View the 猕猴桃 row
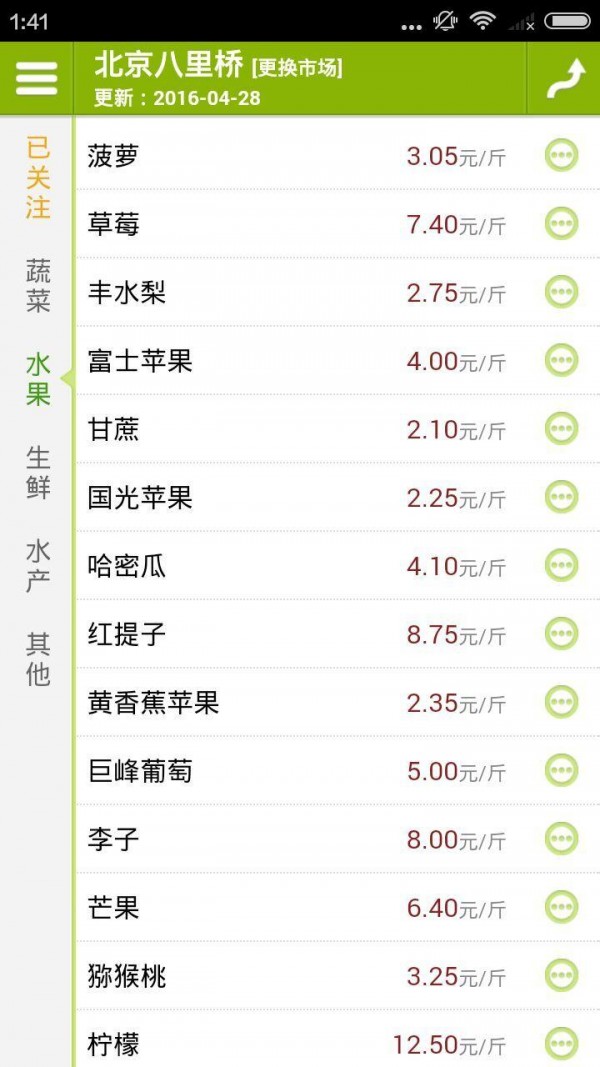Screen dimensions: 600x1067 point(300,976)
